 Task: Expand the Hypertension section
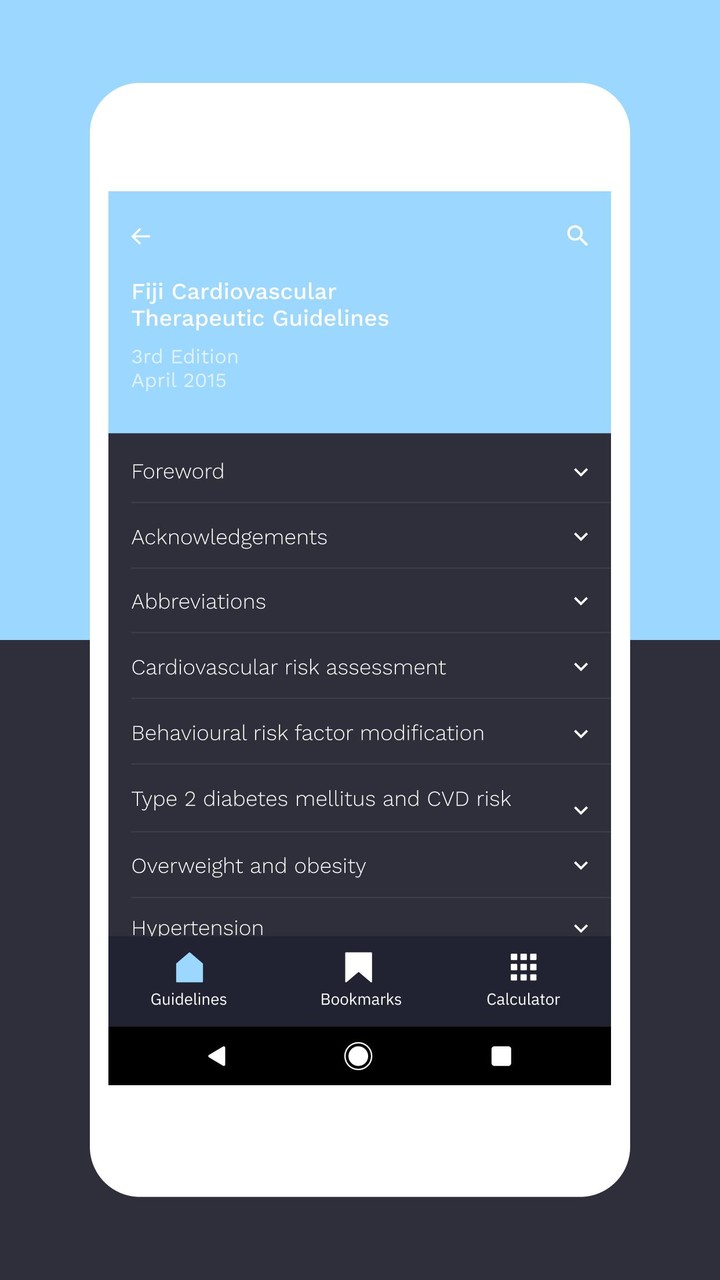[x=581, y=928]
